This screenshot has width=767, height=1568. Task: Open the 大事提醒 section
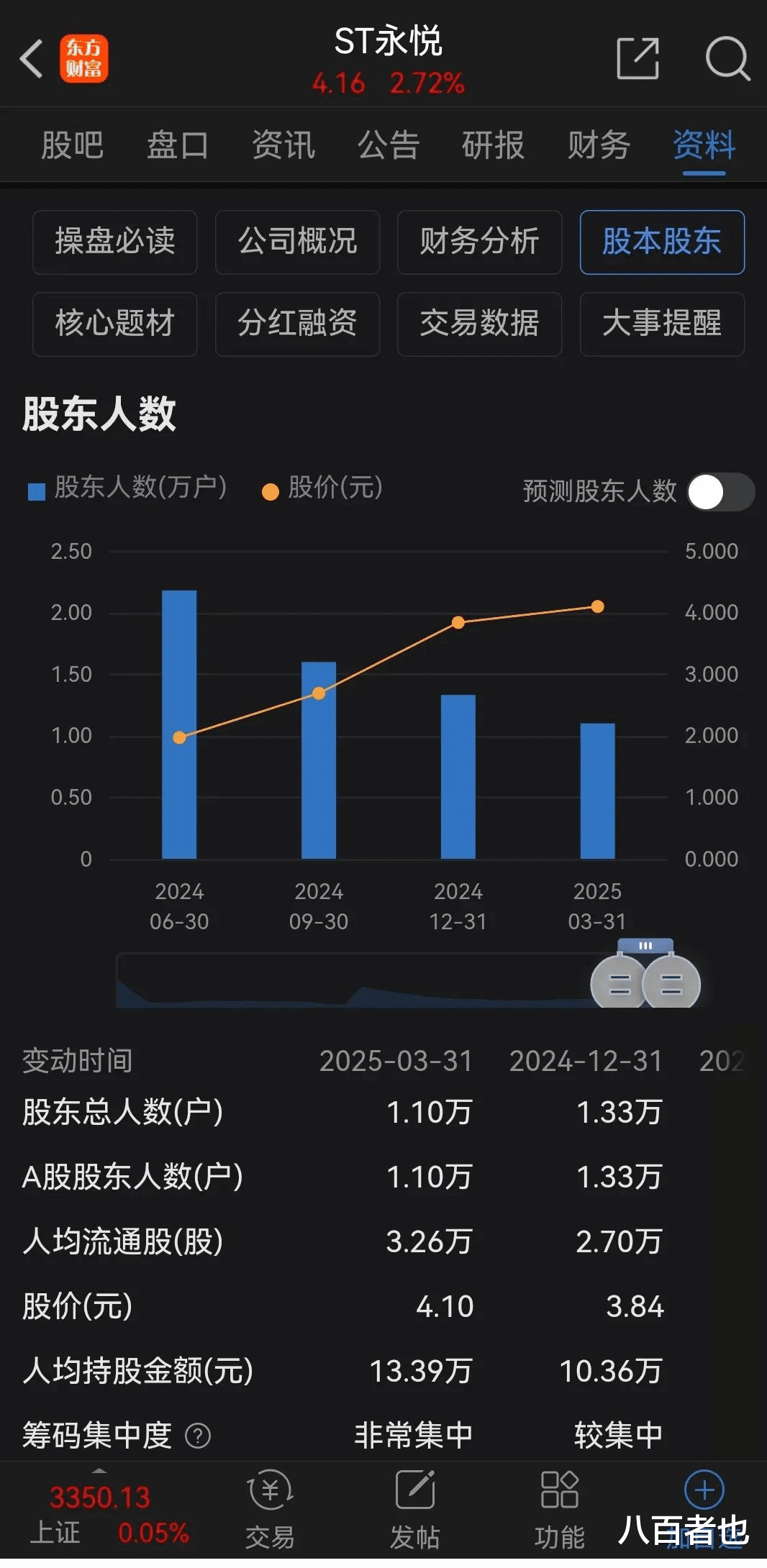[x=662, y=324]
